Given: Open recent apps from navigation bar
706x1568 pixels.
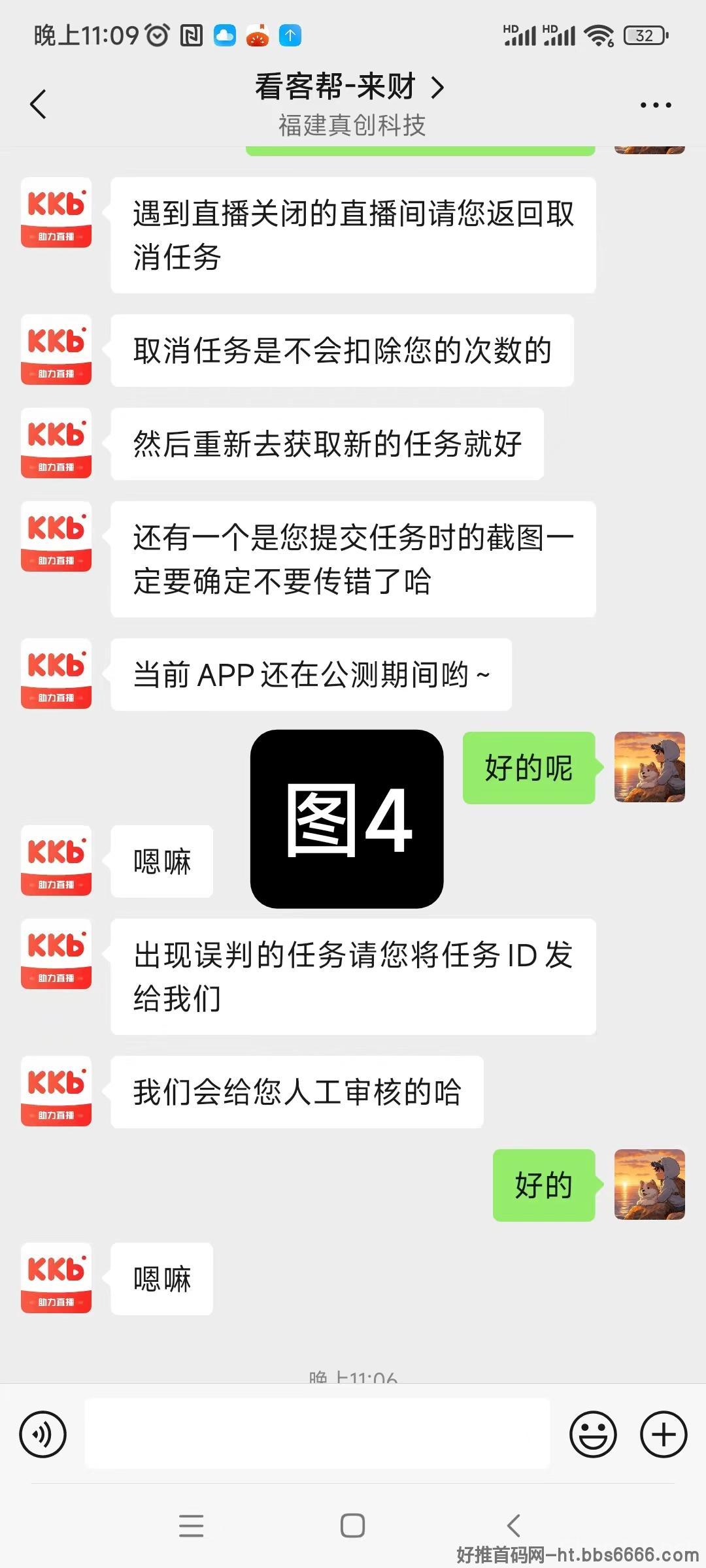Looking at the screenshot, I should pos(191,1526).
